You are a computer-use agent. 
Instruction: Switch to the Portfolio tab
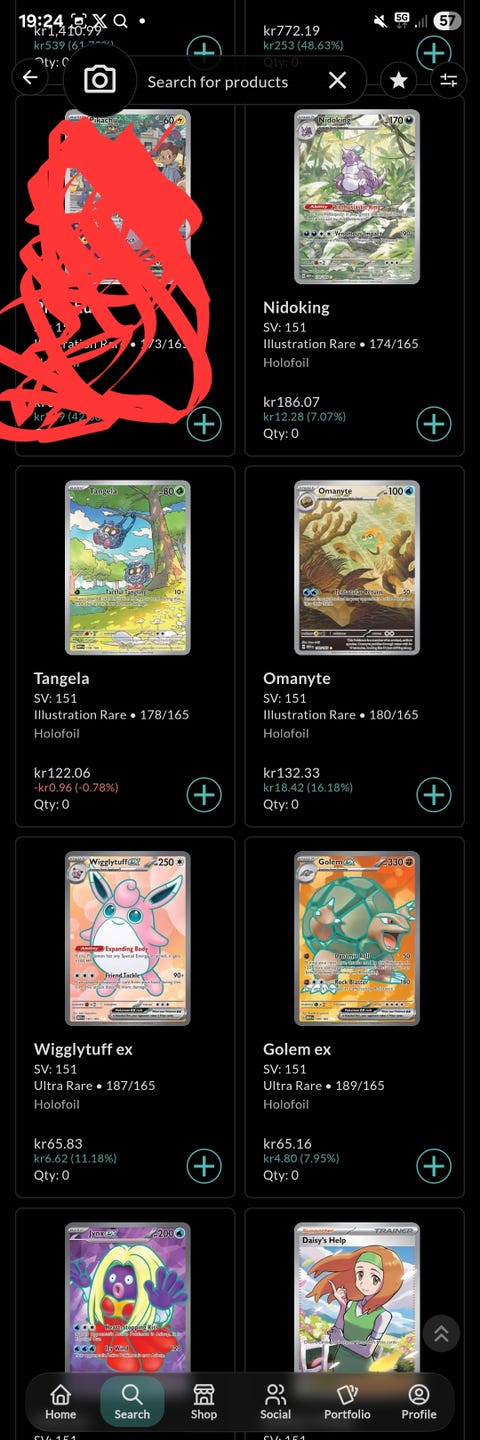[347, 1402]
